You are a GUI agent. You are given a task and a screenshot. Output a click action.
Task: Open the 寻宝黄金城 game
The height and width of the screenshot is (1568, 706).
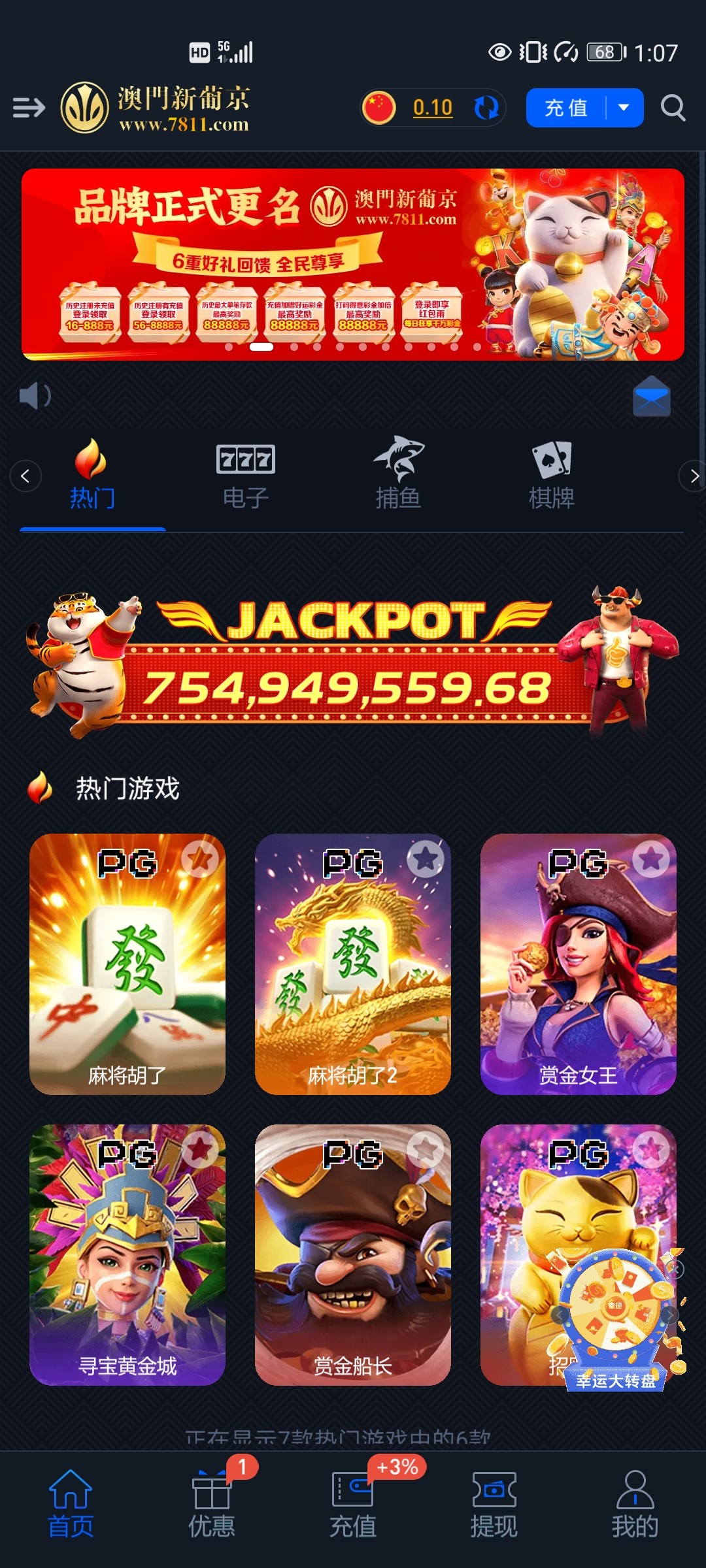[x=127, y=1254]
